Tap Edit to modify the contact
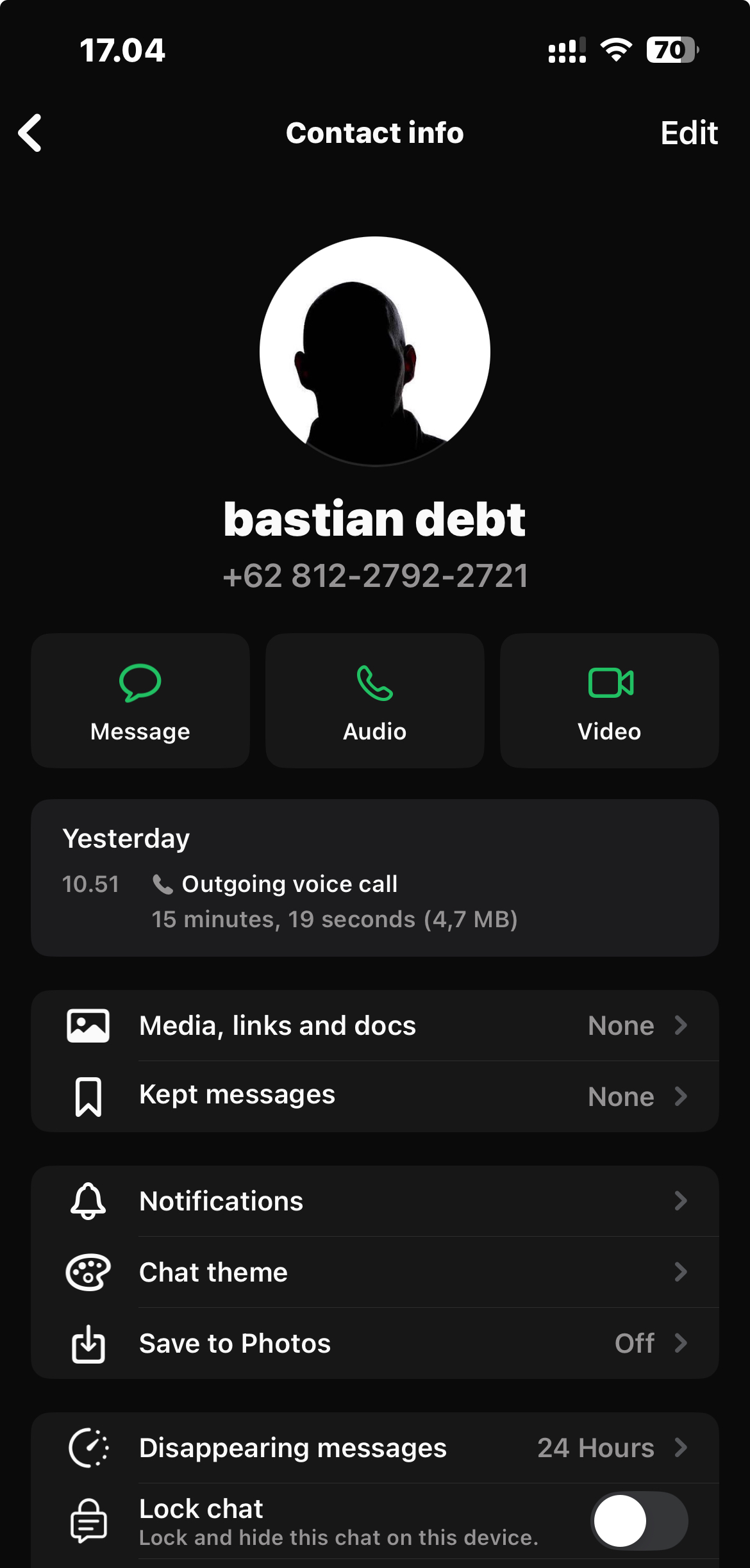The width and height of the screenshot is (750, 1568). click(688, 133)
